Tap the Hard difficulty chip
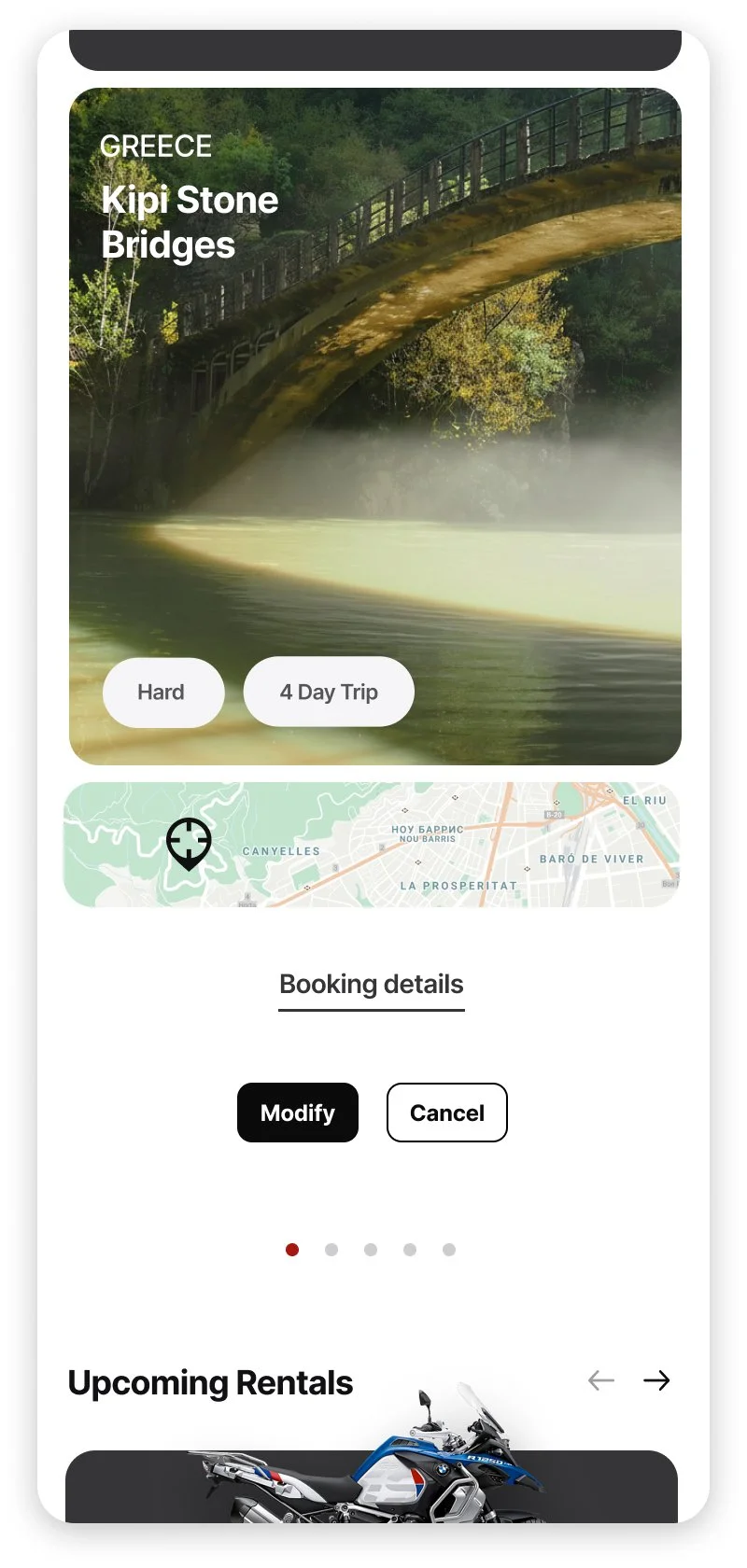The image size is (747, 1568). 162,693
